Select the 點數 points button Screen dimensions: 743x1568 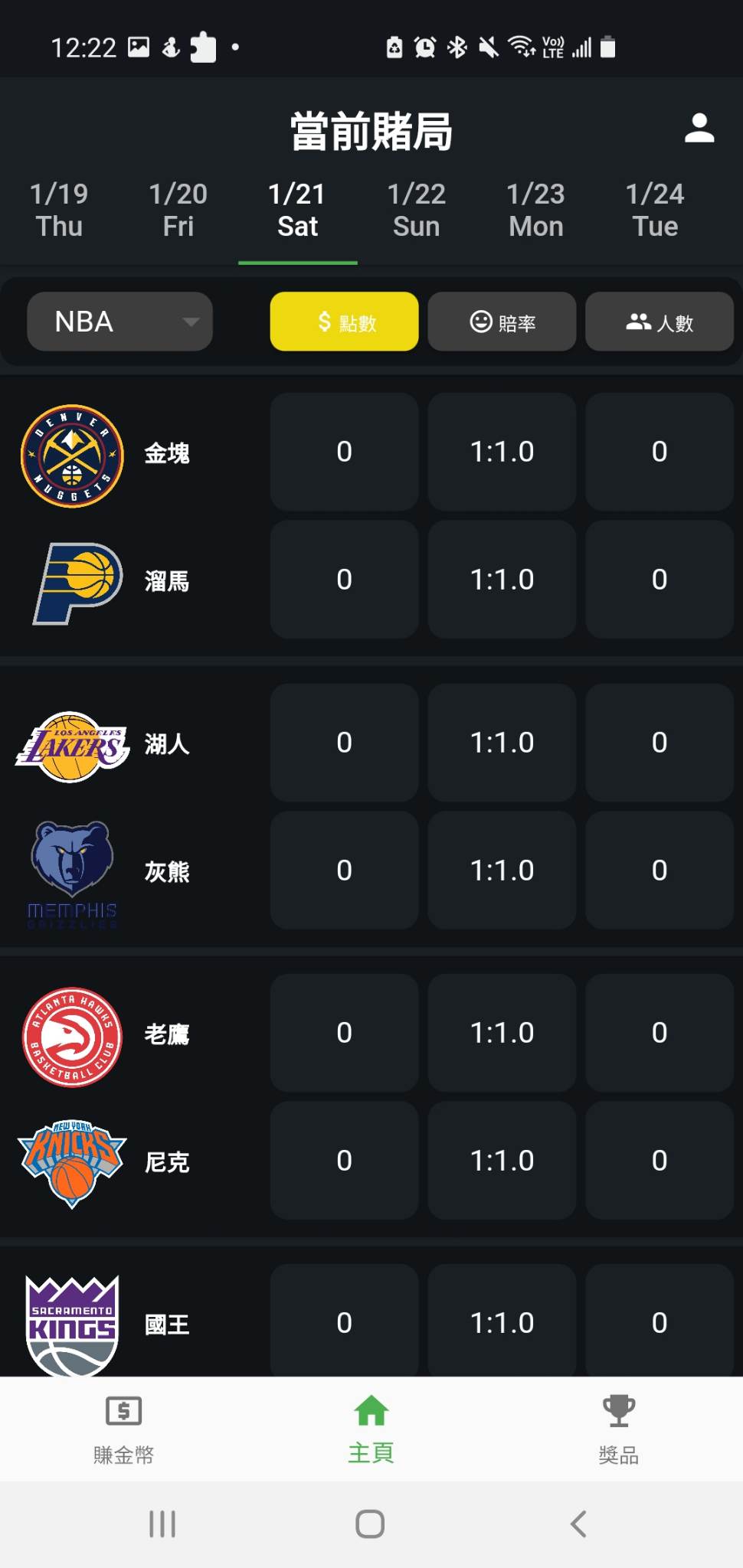click(x=344, y=322)
